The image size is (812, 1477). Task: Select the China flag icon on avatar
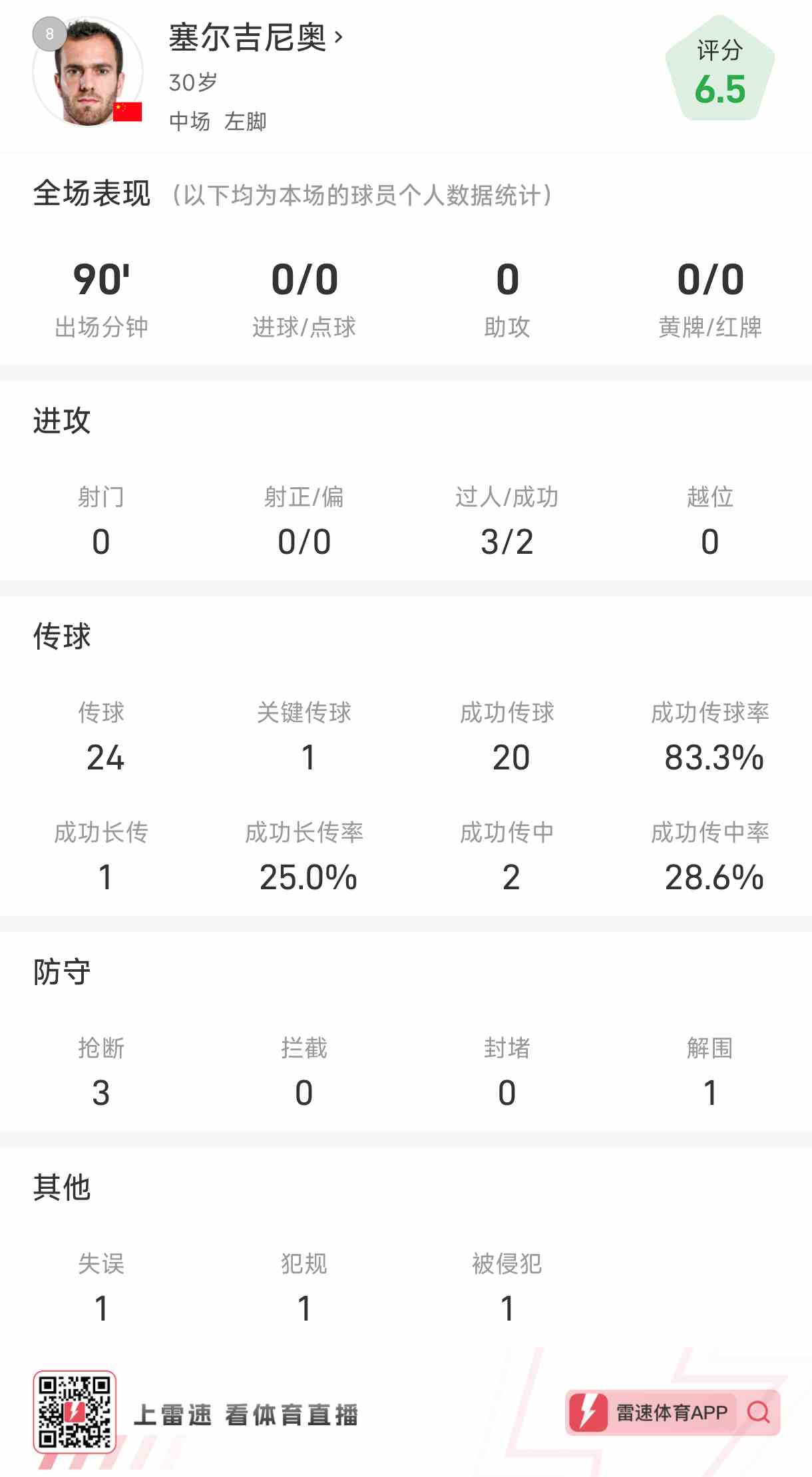pos(128,113)
